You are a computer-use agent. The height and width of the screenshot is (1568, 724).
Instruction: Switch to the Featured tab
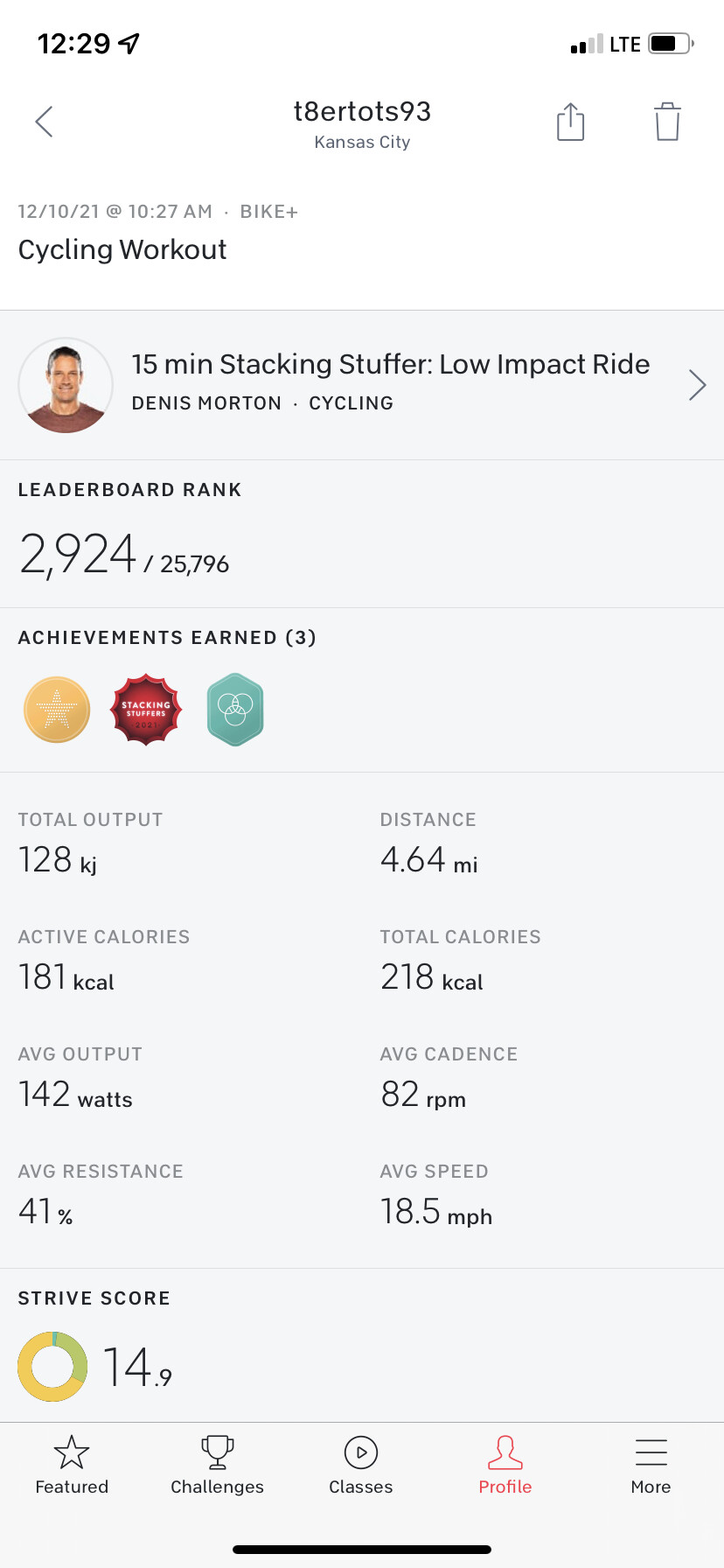[x=72, y=1466]
